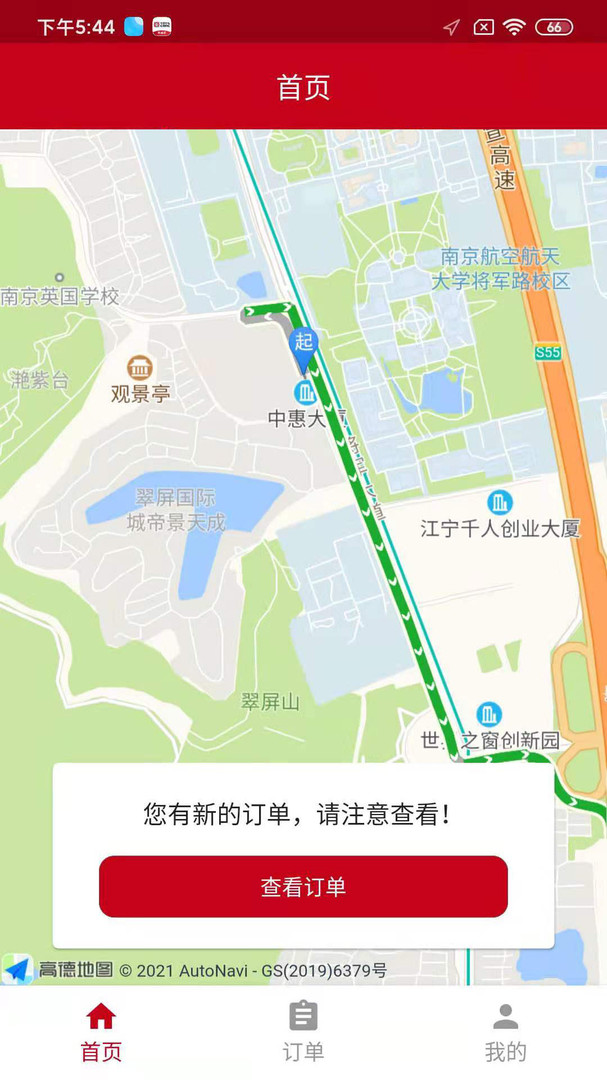Switch to the 订单 tab
Viewport: 607px width, 1080px height.
point(303,1032)
